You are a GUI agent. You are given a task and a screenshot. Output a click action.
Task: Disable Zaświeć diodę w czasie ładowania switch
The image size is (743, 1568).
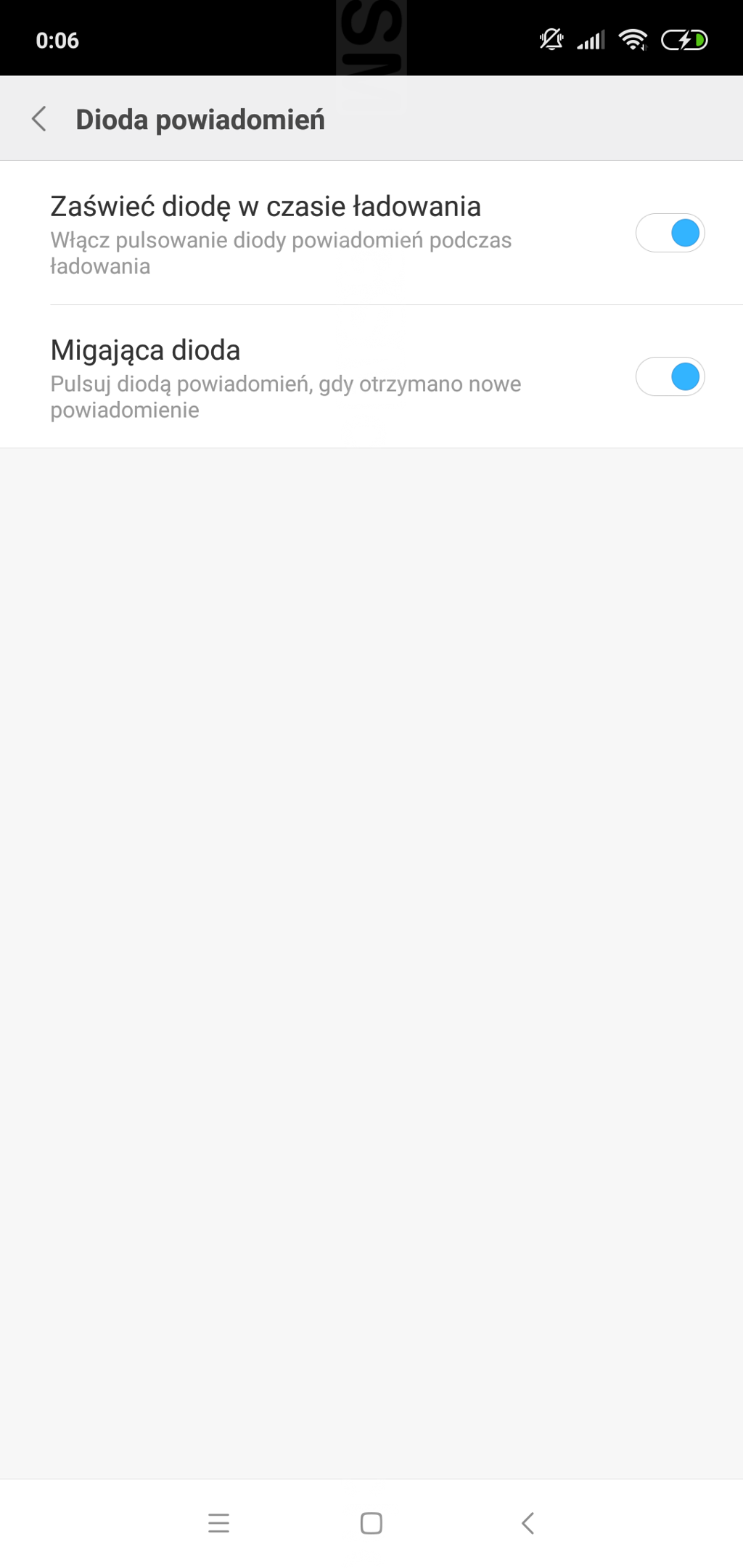point(670,233)
